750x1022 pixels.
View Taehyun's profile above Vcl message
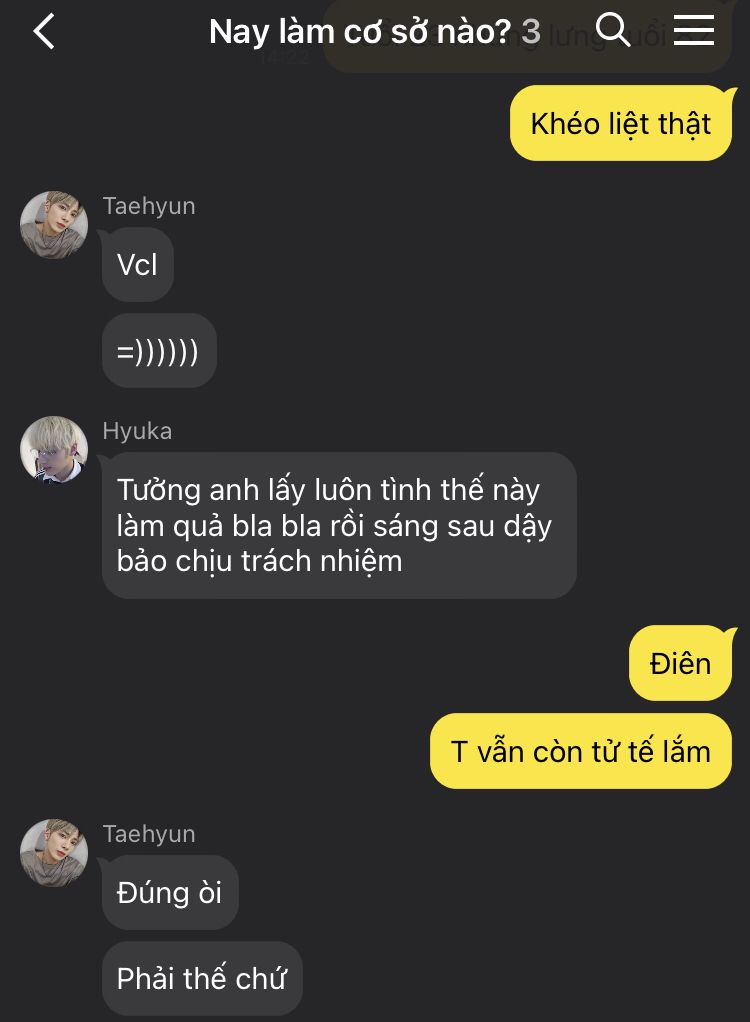(x=54, y=224)
